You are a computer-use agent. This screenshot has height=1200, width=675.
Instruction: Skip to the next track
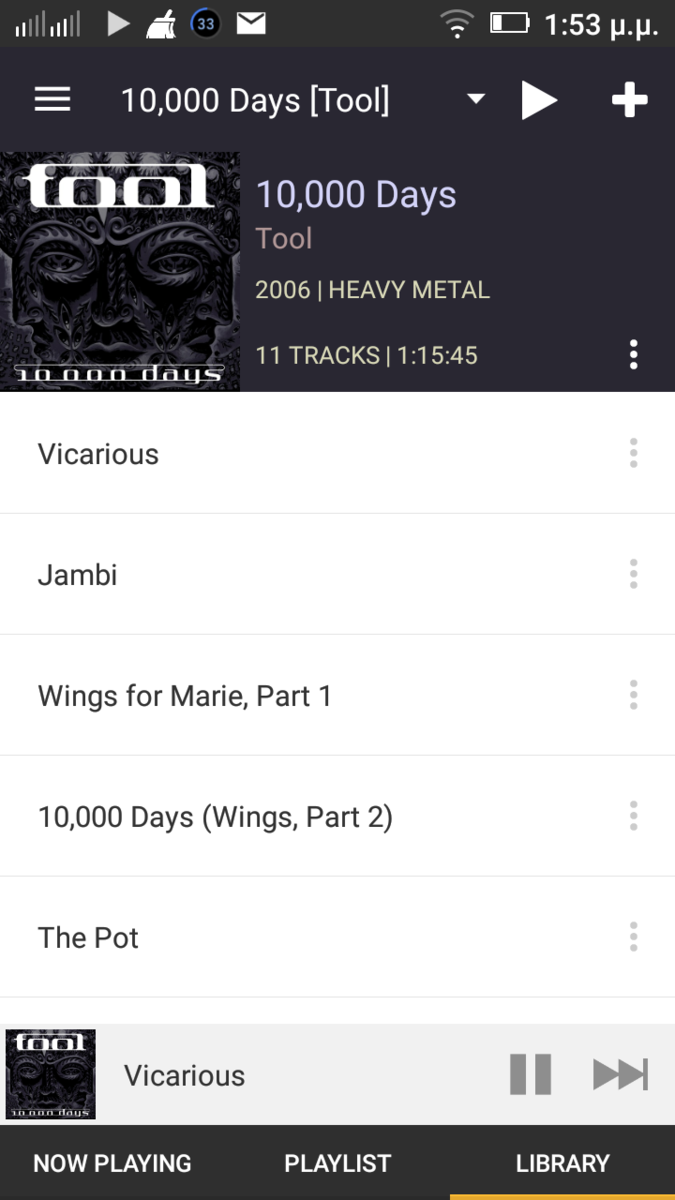click(x=620, y=1075)
